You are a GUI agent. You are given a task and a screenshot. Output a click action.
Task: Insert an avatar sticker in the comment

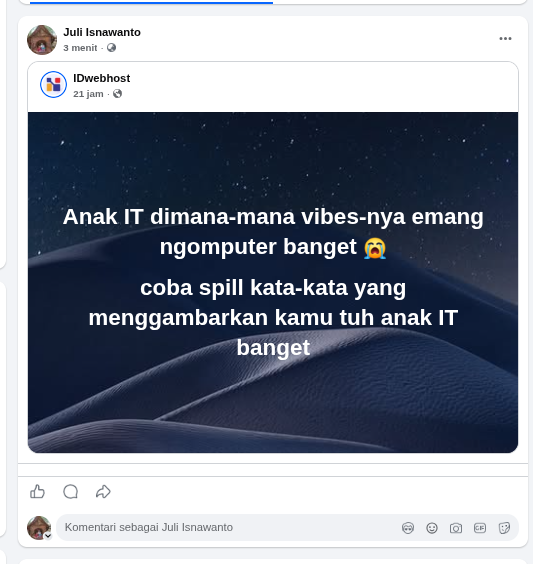(408, 528)
